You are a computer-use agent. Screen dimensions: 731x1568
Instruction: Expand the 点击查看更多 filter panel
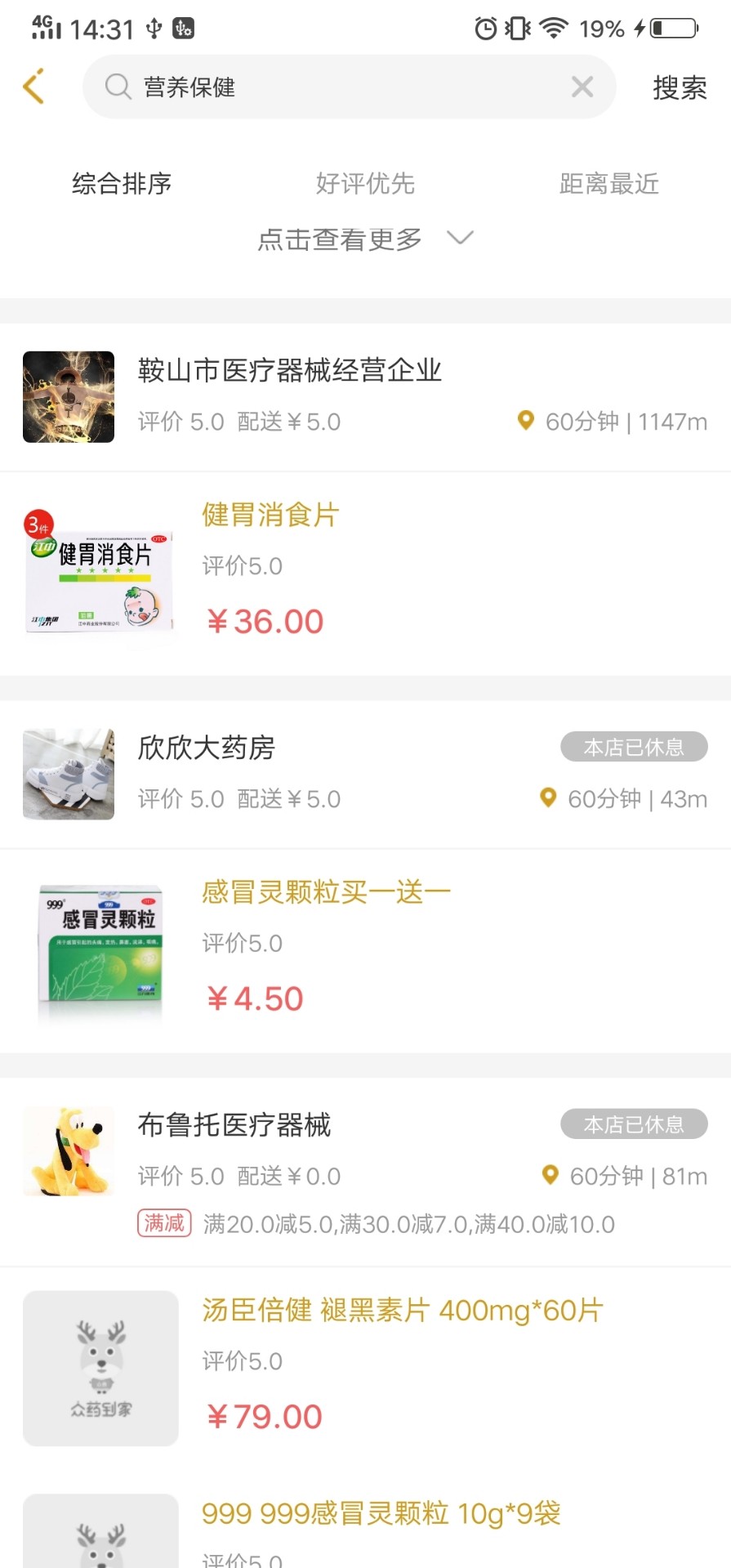tap(339, 238)
